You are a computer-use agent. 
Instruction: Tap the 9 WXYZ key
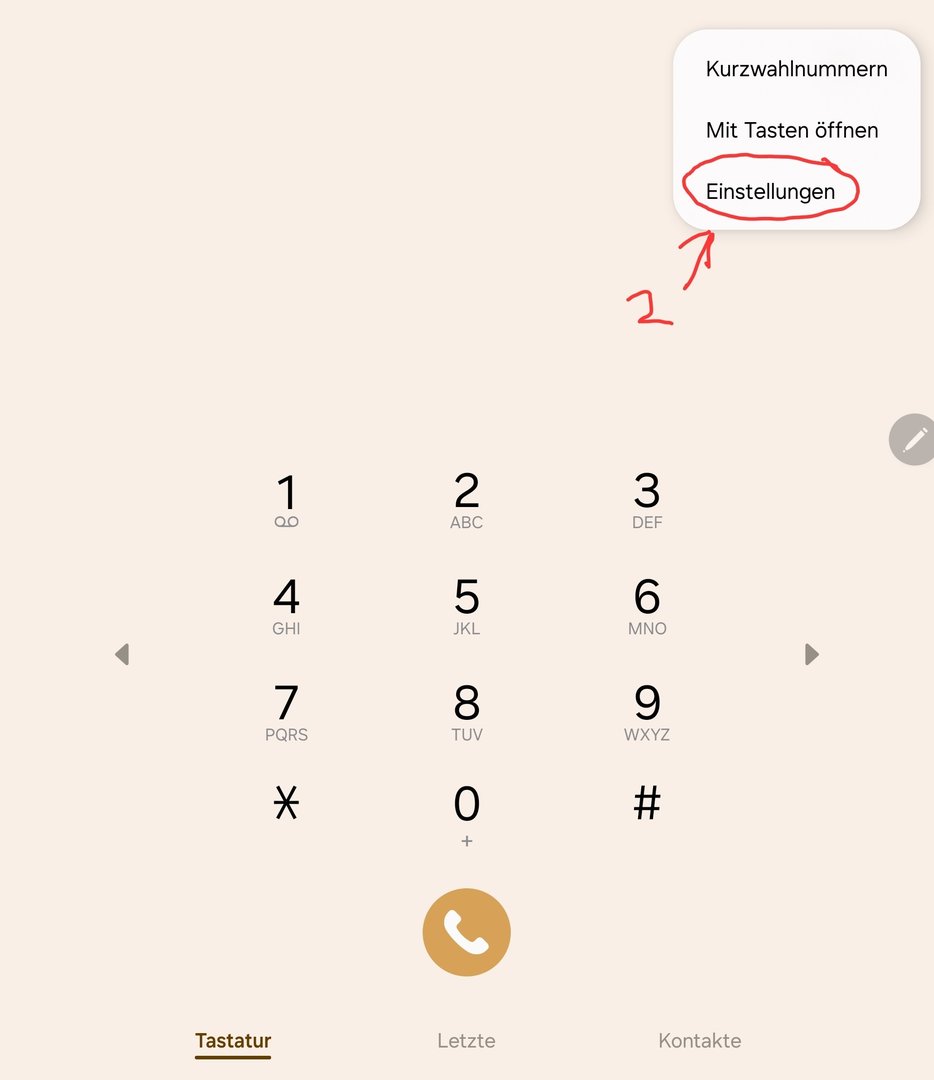pos(647,713)
